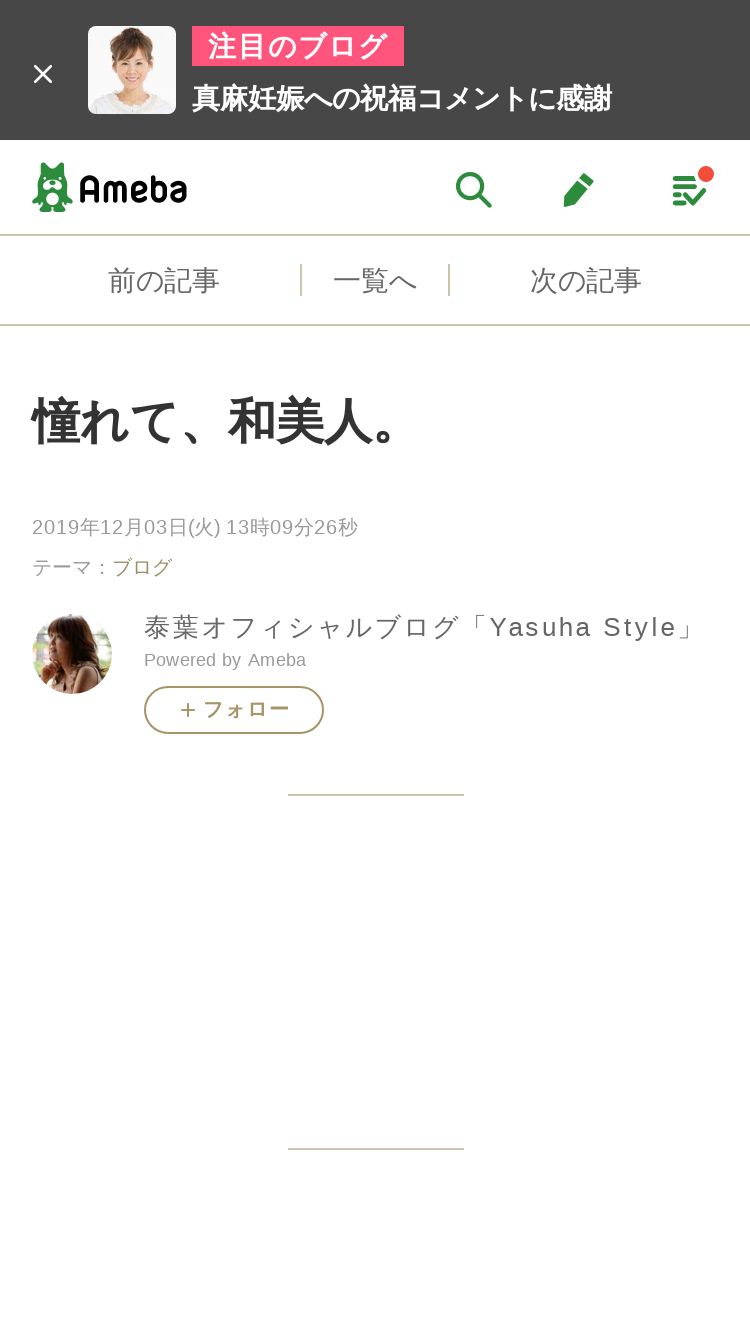Dismiss the 注目のブログ banner
Screen dimensions: 750x1334
(42, 74)
